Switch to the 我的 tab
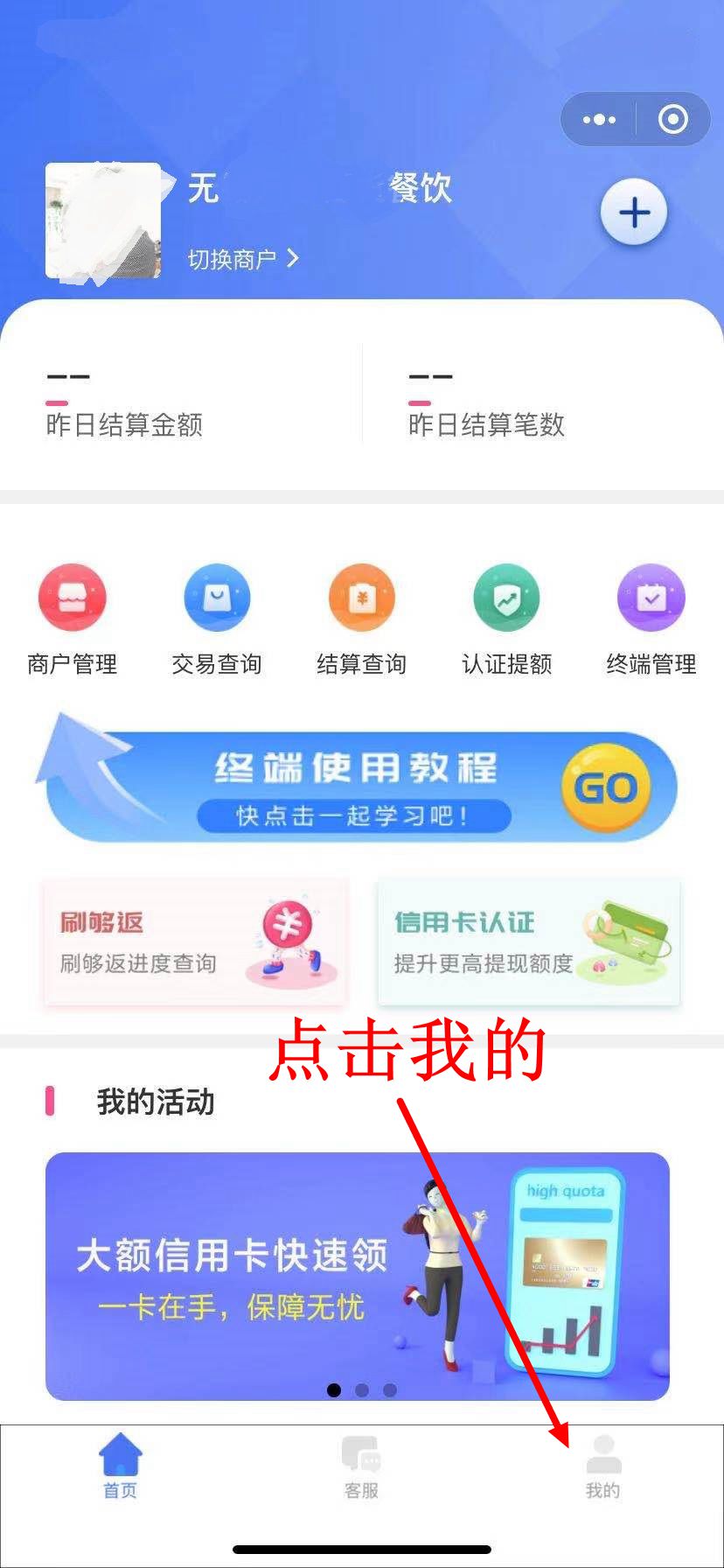The width and height of the screenshot is (724, 1568). point(602,1466)
